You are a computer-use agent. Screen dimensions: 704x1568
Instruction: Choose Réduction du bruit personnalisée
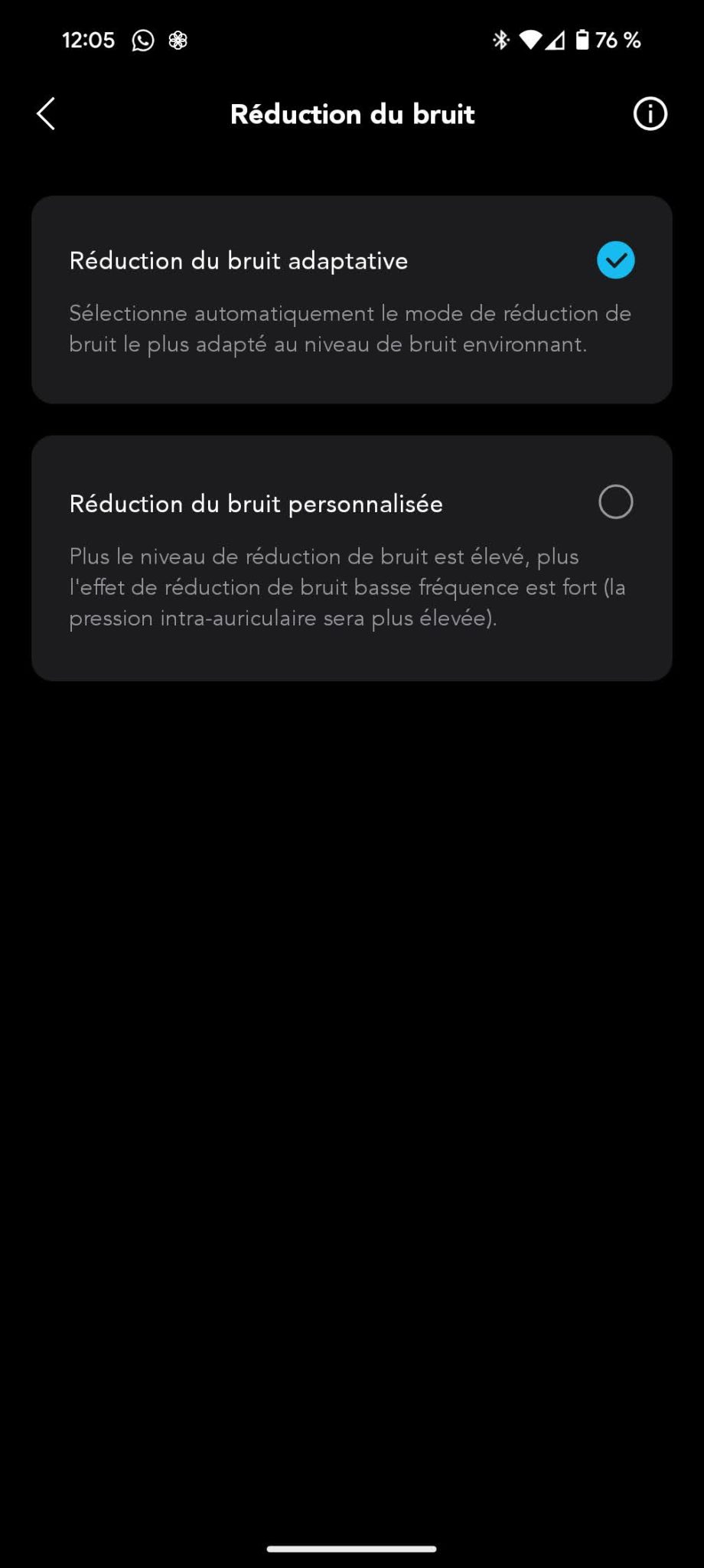(x=352, y=558)
